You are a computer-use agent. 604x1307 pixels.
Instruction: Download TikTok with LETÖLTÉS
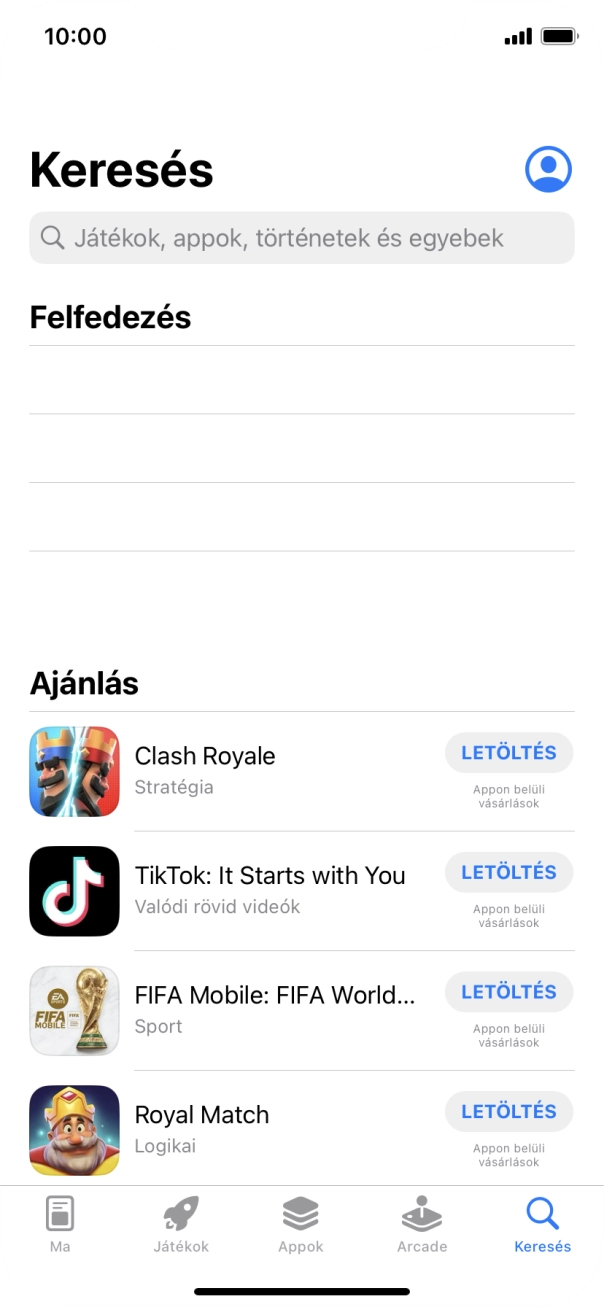(509, 872)
